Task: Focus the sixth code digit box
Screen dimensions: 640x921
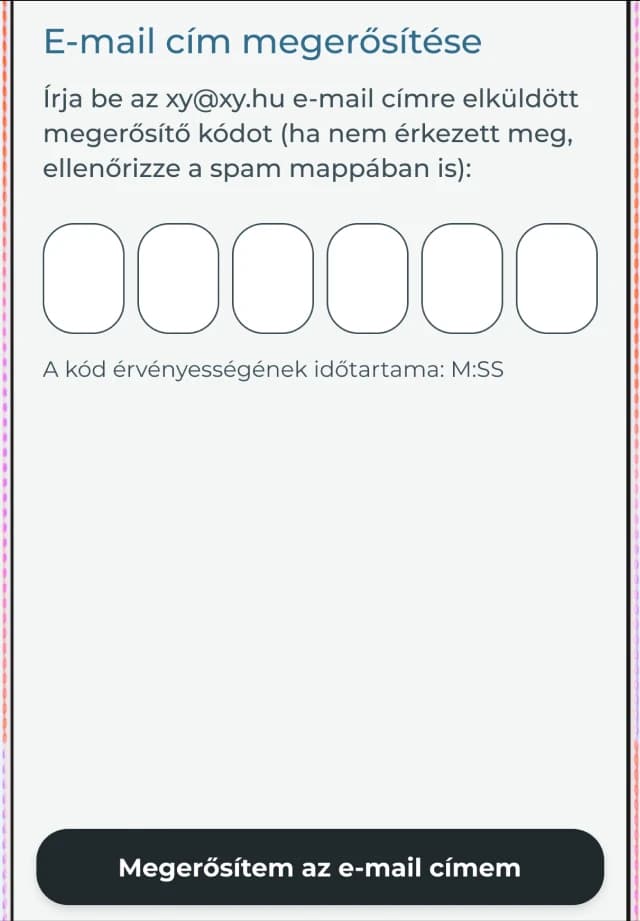Action: (557, 278)
